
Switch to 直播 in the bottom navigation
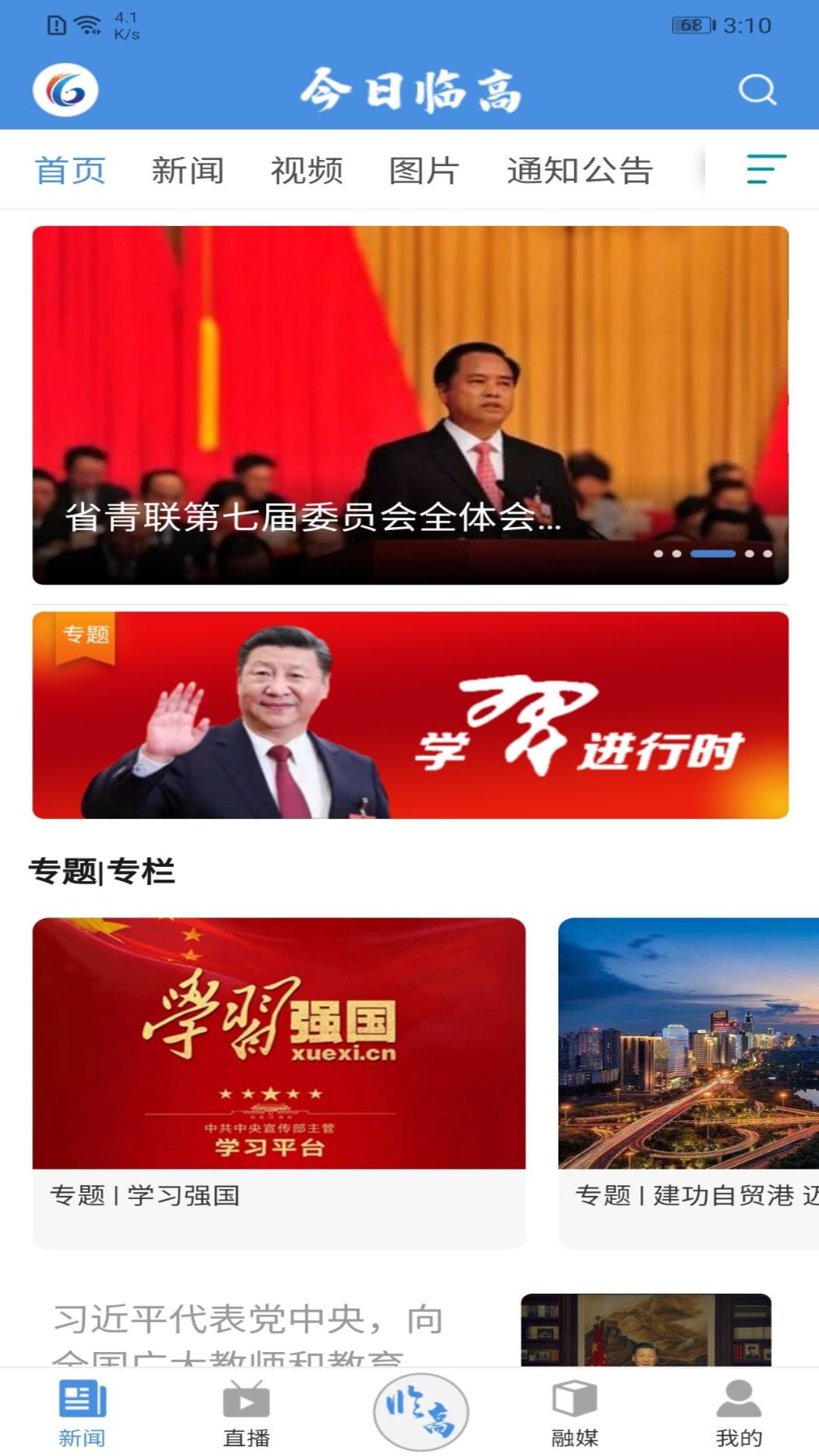[246, 1414]
